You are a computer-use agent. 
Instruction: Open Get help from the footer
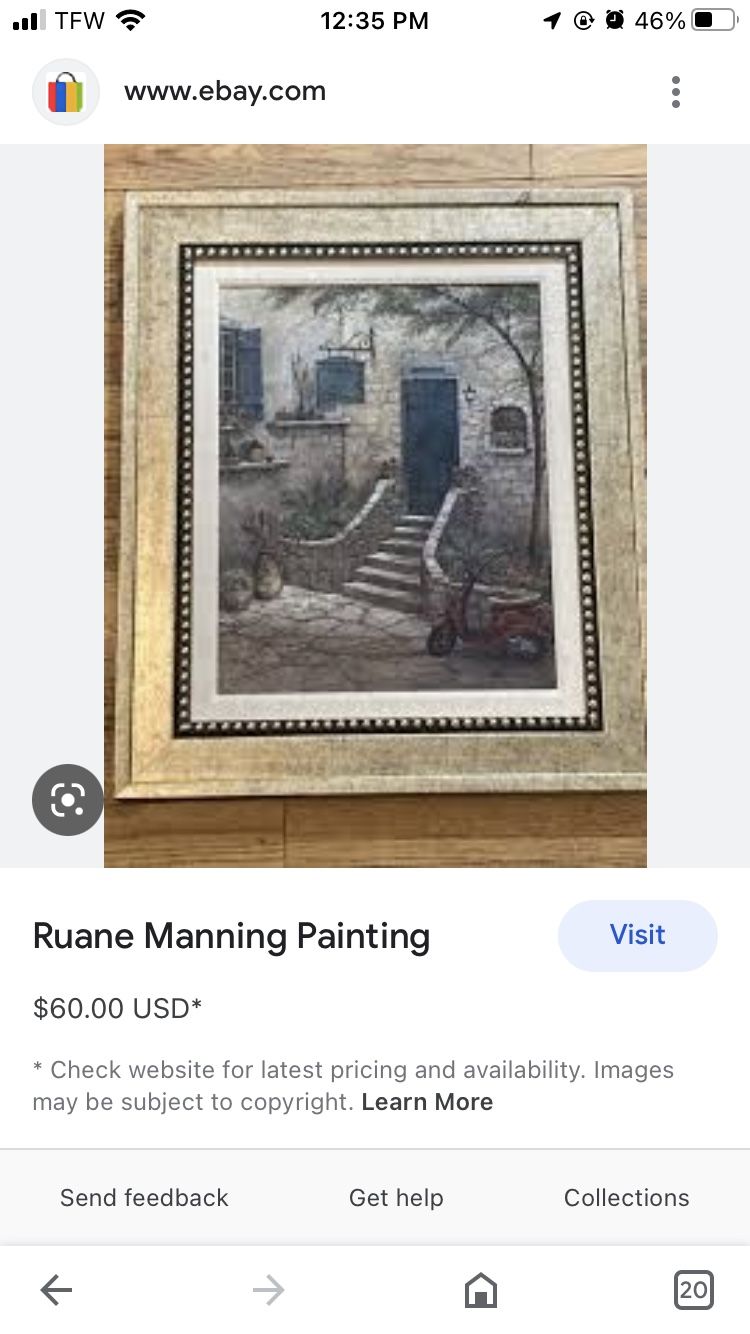[x=396, y=1197]
